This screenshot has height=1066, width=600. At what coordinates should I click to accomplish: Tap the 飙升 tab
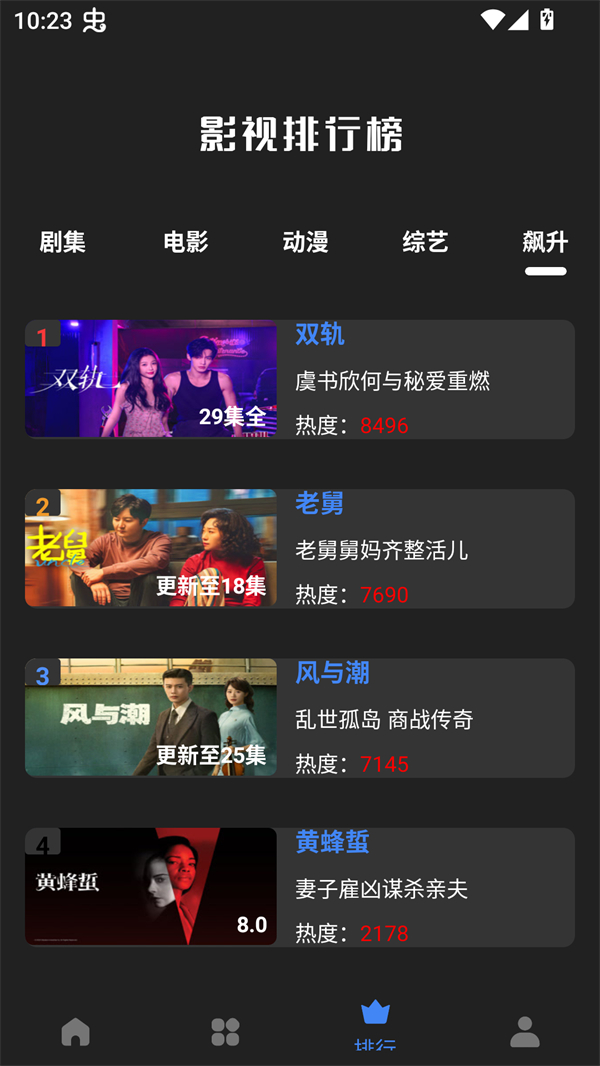(545, 242)
